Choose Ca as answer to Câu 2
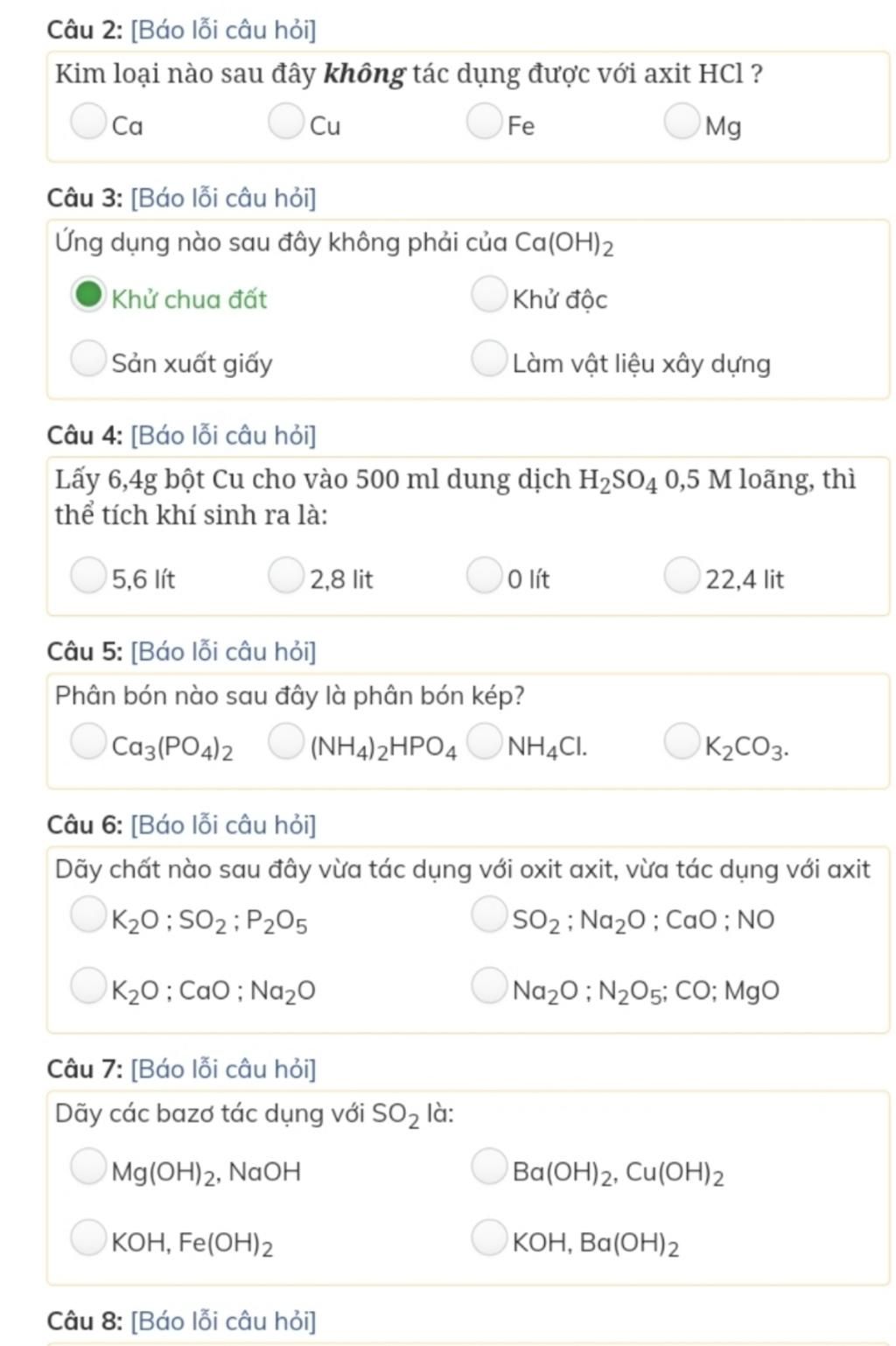This screenshot has height=1346, width=896. 87,122
